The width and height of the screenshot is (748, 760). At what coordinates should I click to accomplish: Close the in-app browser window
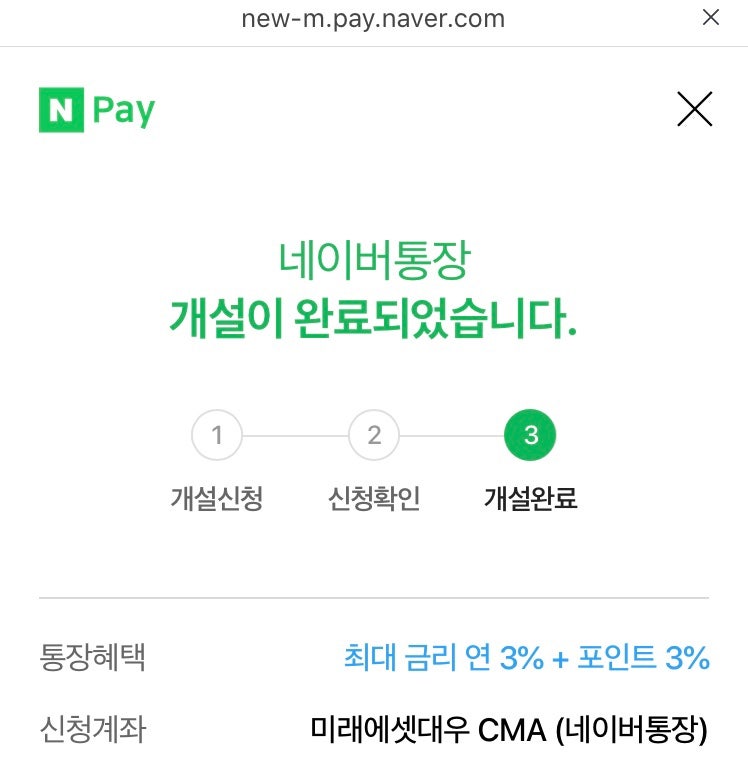(x=710, y=18)
